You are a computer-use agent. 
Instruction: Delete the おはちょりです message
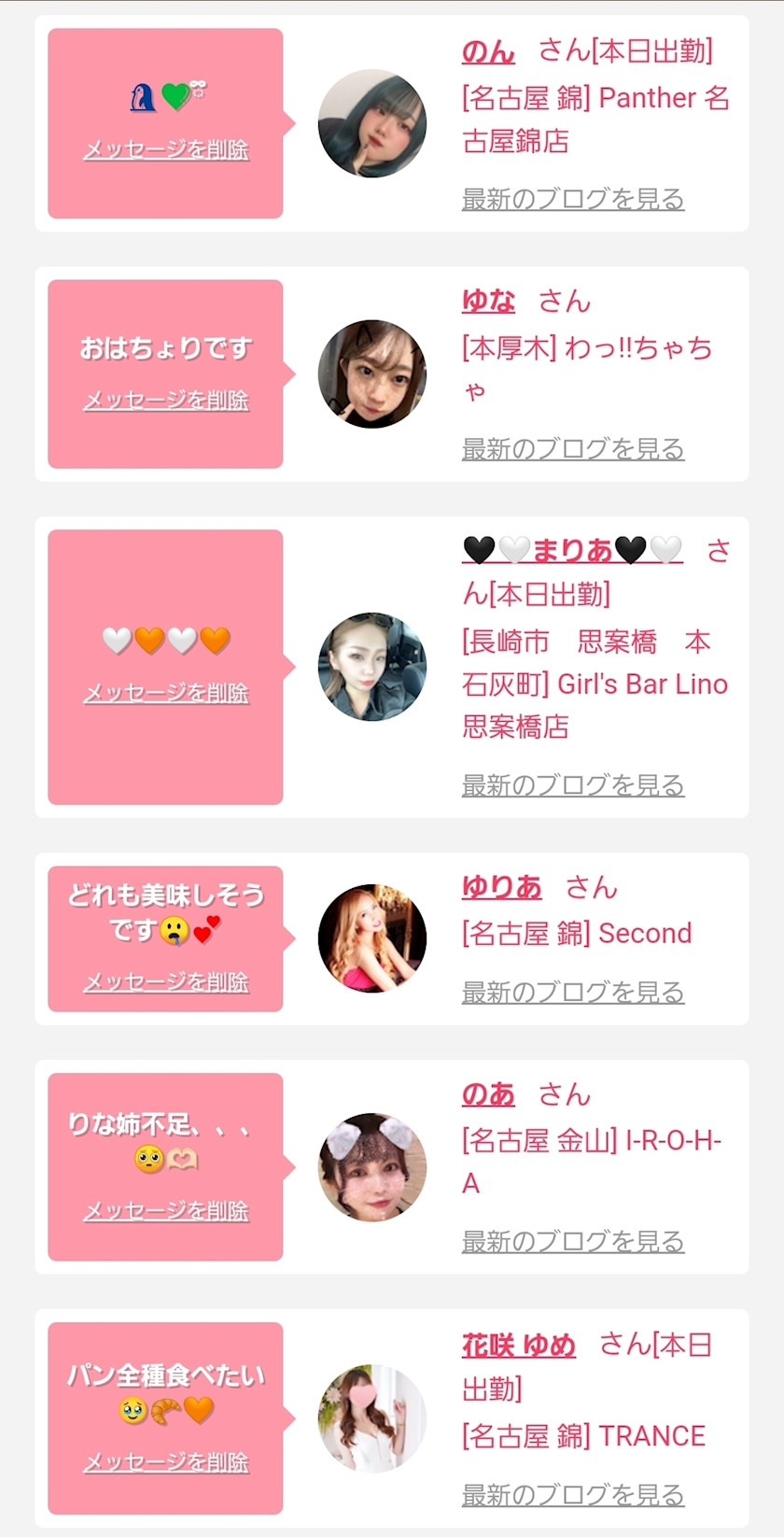(x=166, y=401)
